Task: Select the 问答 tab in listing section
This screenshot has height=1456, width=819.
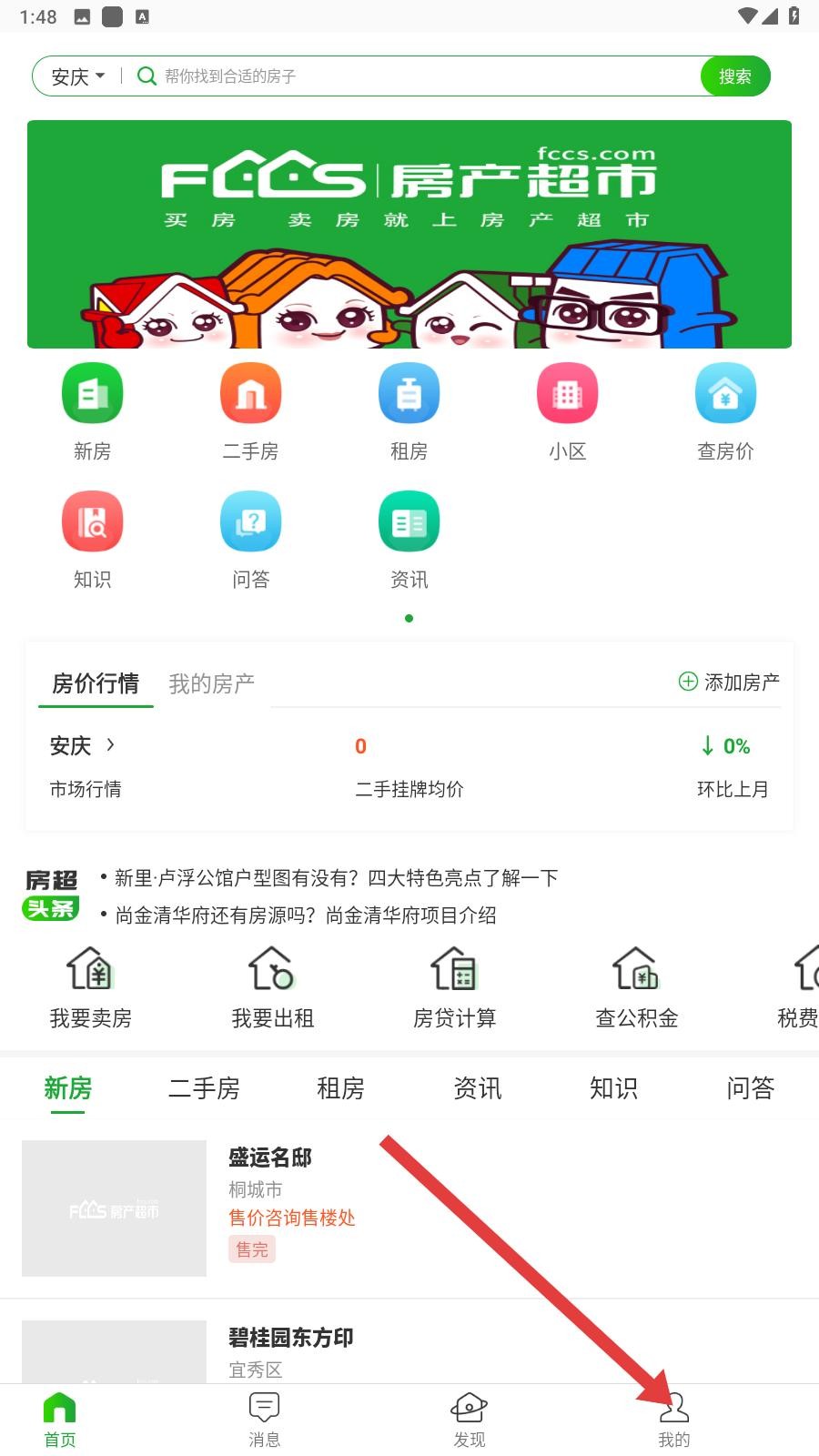Action: 750,1087
